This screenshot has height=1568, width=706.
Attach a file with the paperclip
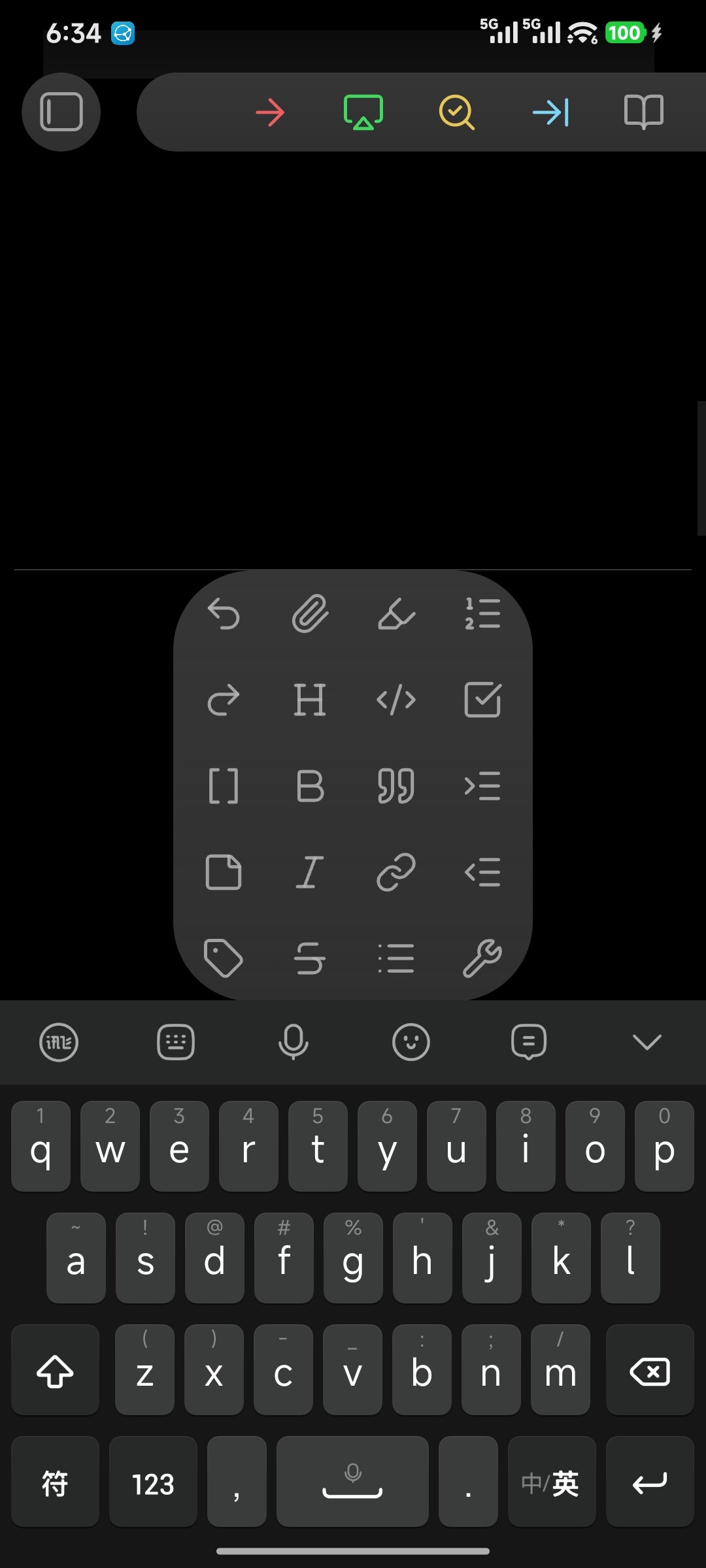(x=310, y=614)
